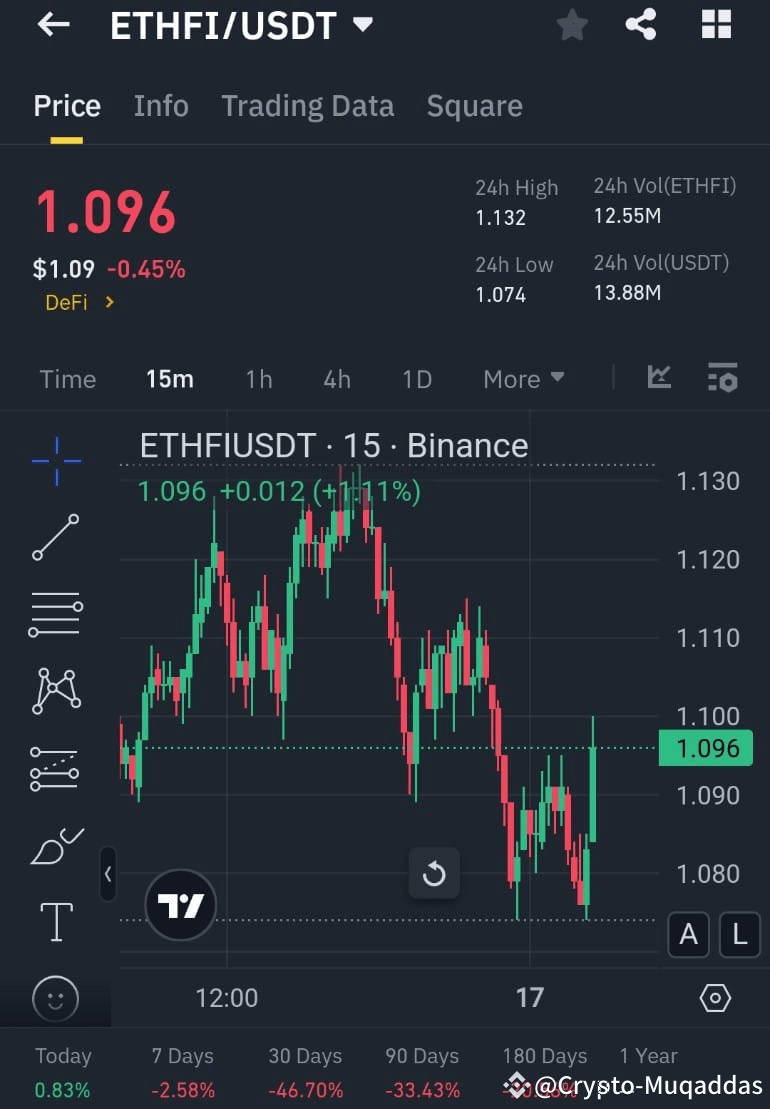Select the XABCD pattern tool
This screenshot has height=1109, width=770.
(x=55, y=690)
